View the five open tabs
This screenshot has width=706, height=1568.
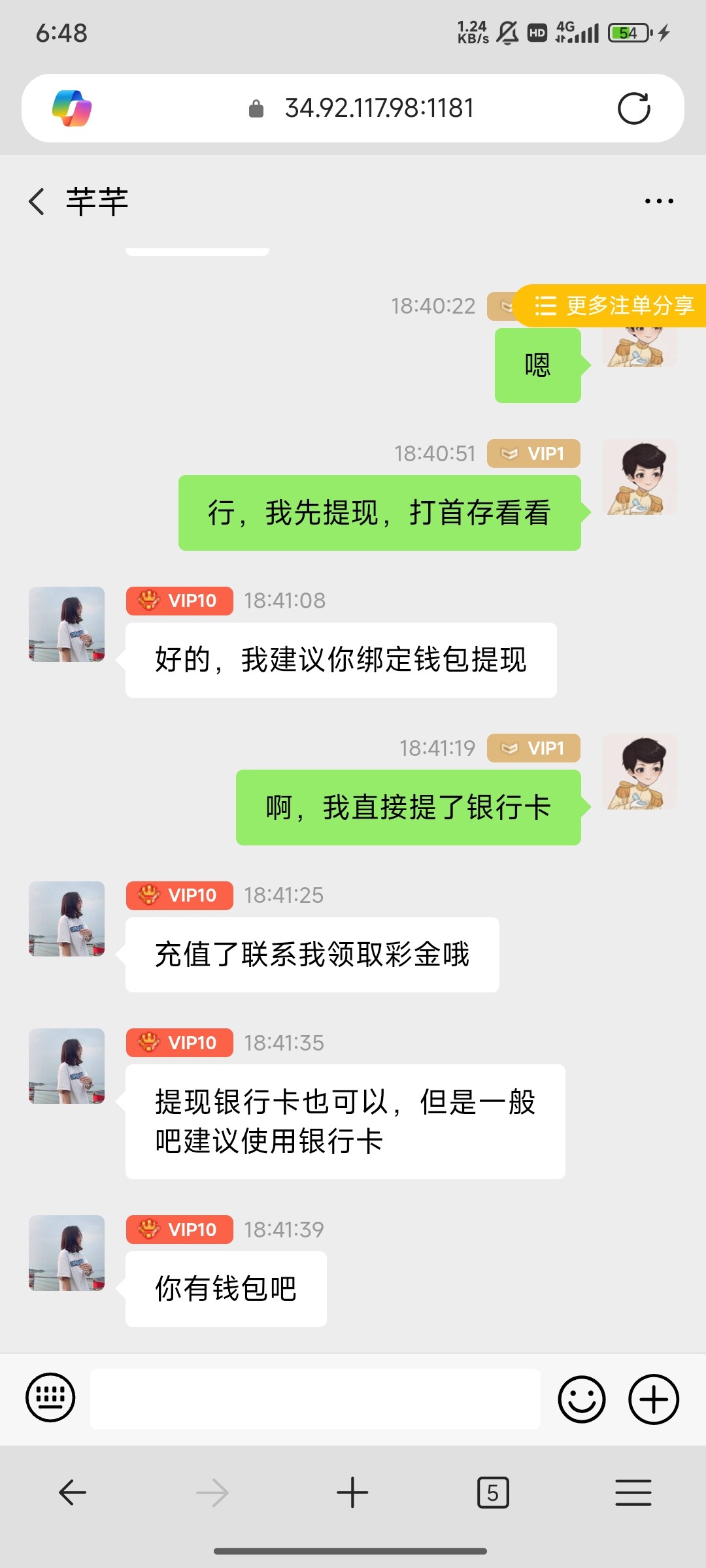click(493, 1493)
